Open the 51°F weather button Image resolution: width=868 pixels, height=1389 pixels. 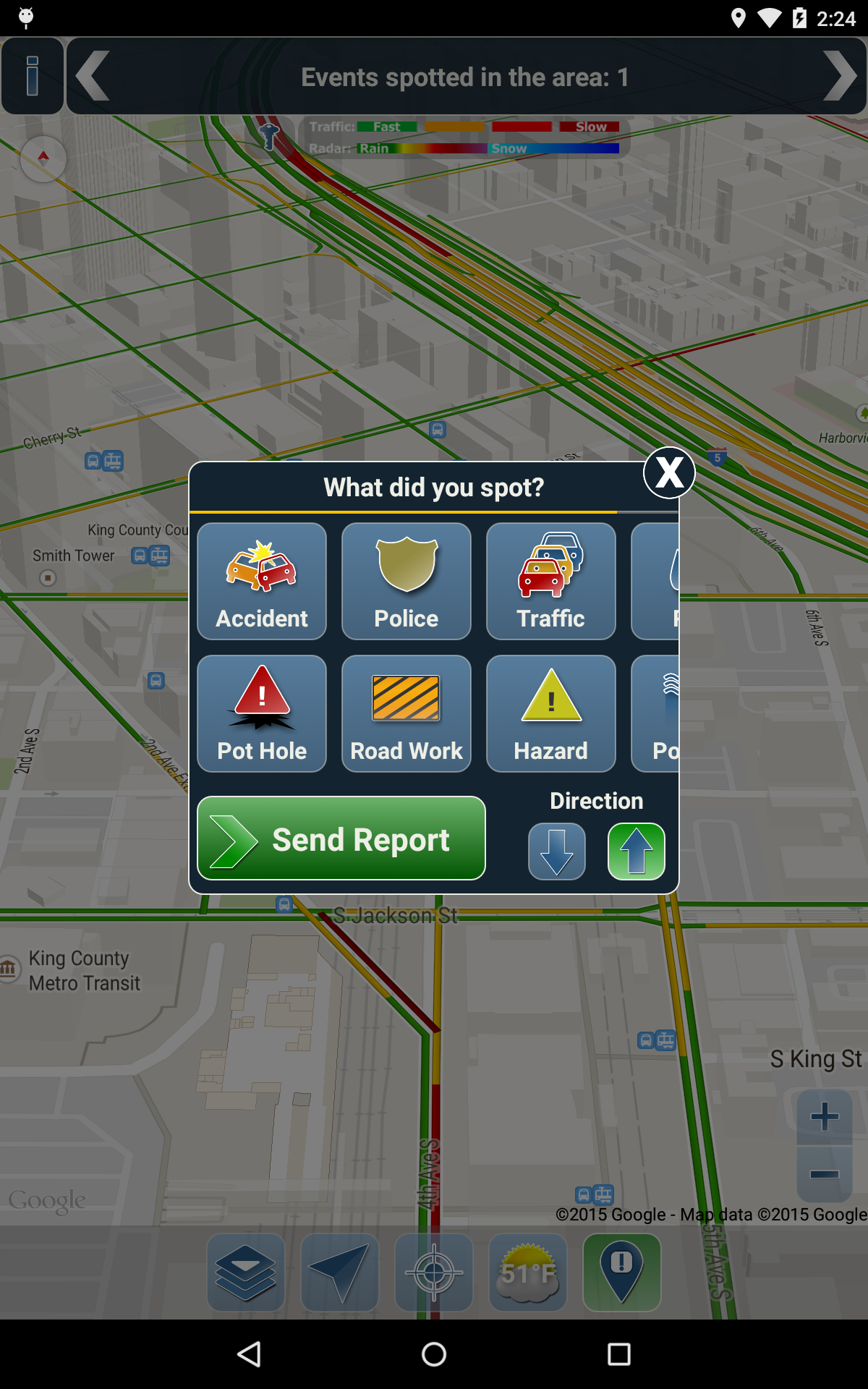[x=528, y=1273]
